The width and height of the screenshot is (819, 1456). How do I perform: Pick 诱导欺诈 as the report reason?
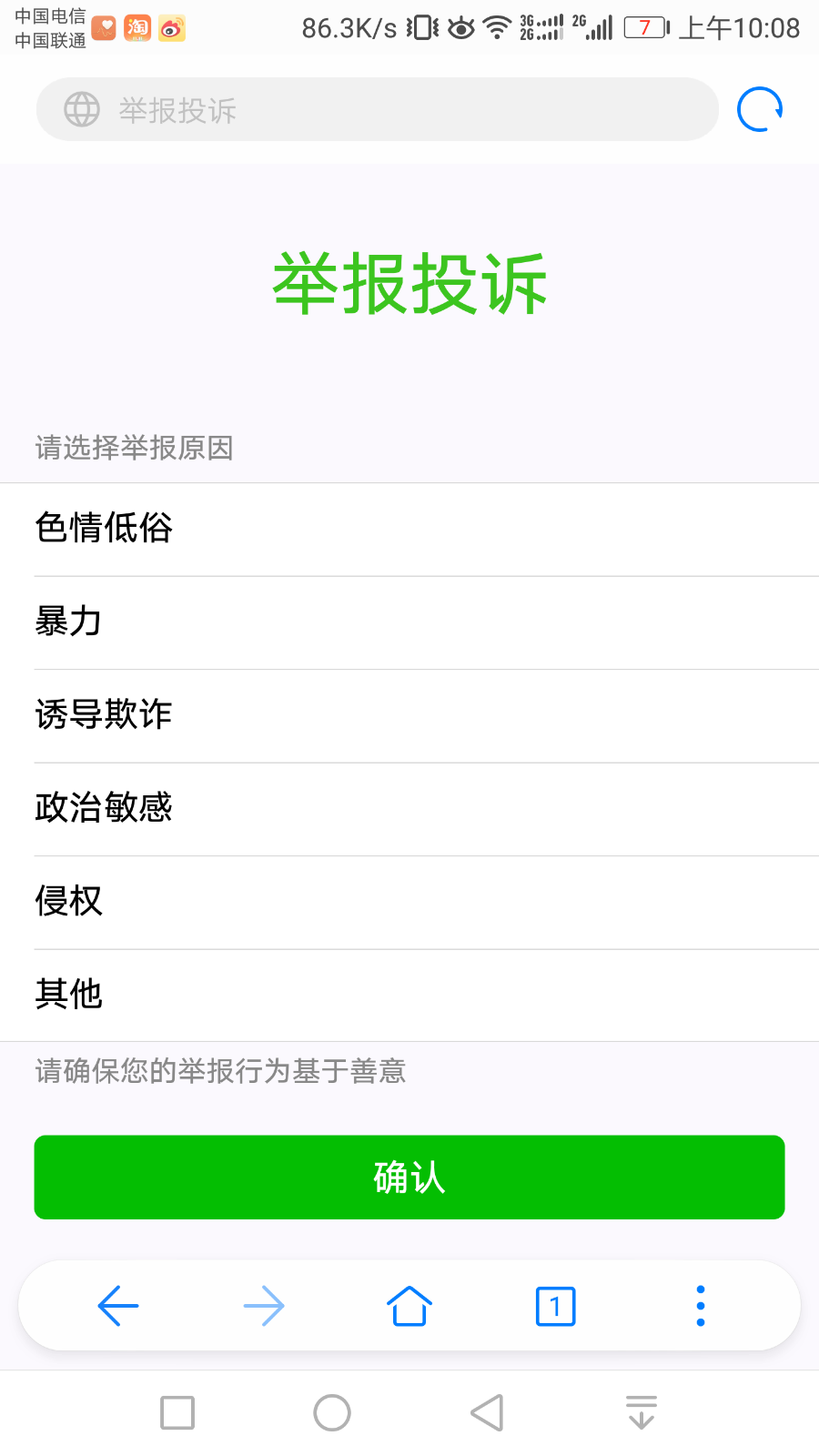pyautogui.click(x=409, y=715)
